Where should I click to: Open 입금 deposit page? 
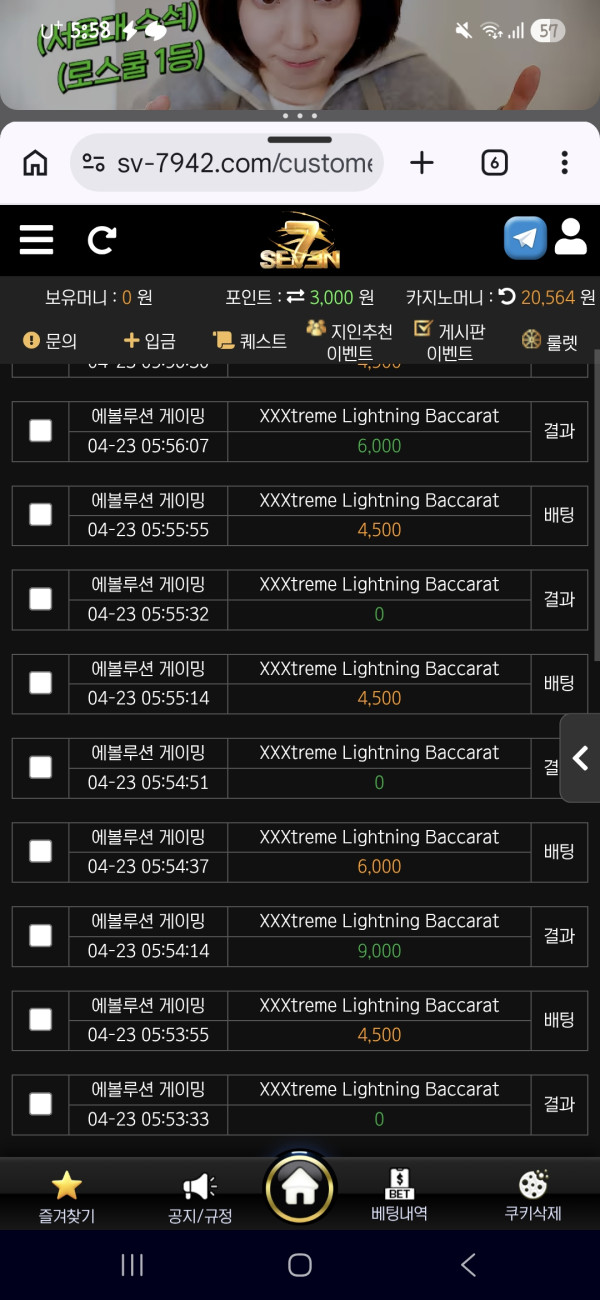149,341
